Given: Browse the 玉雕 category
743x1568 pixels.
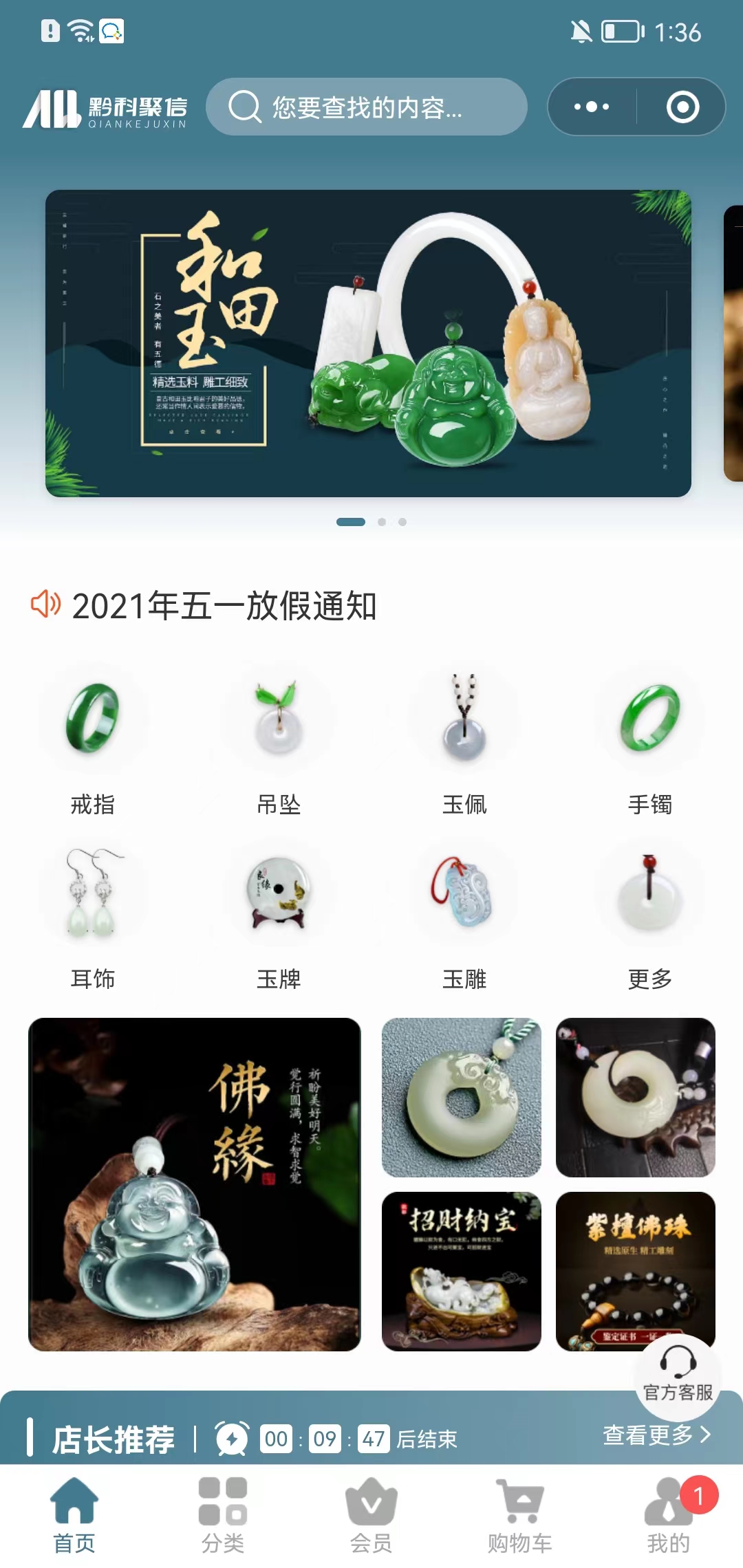Looking at the screenshot, I should [464, 915].
